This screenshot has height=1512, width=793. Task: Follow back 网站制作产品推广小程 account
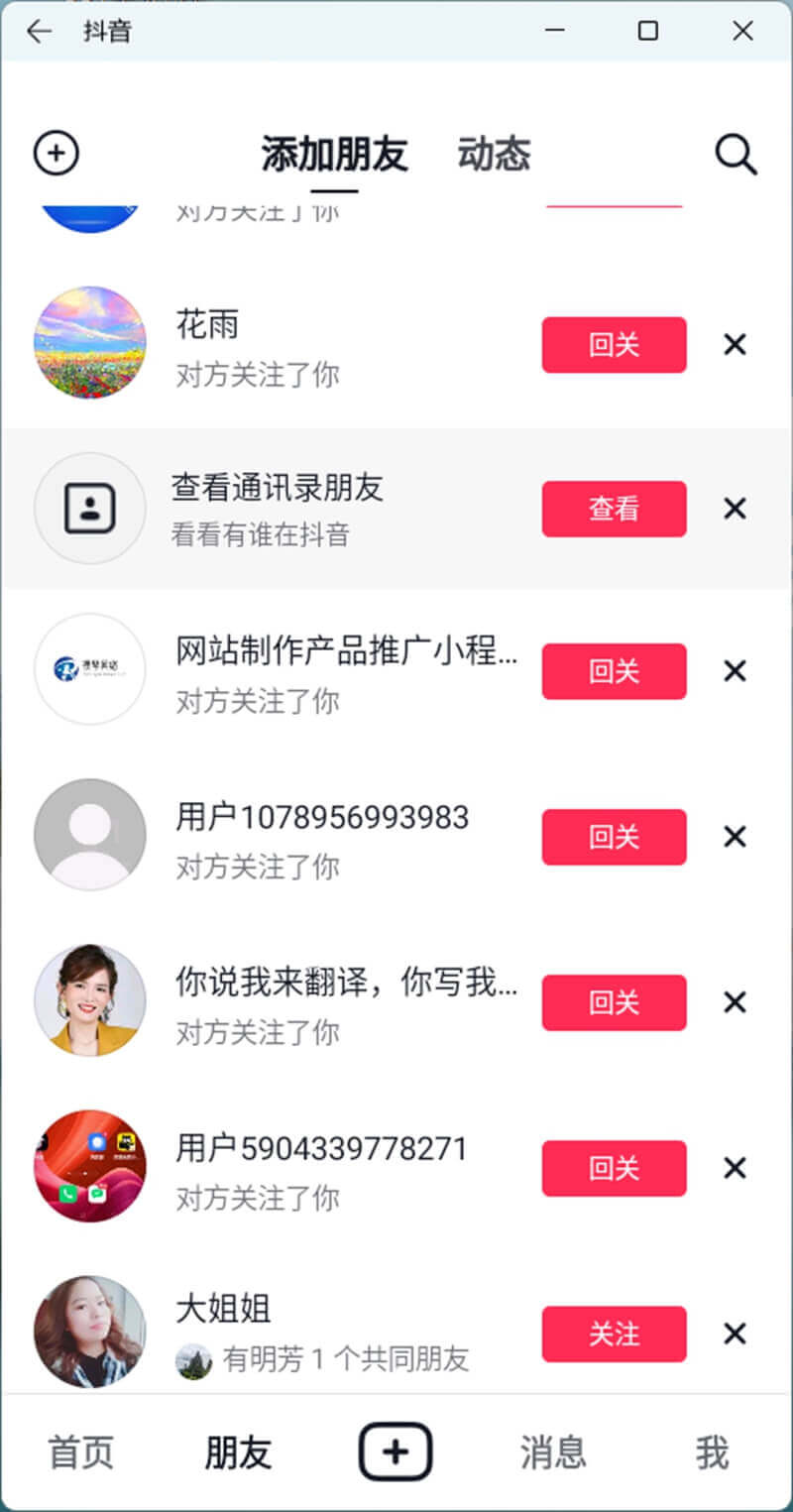pyautogui.click(x=614, y=671)
